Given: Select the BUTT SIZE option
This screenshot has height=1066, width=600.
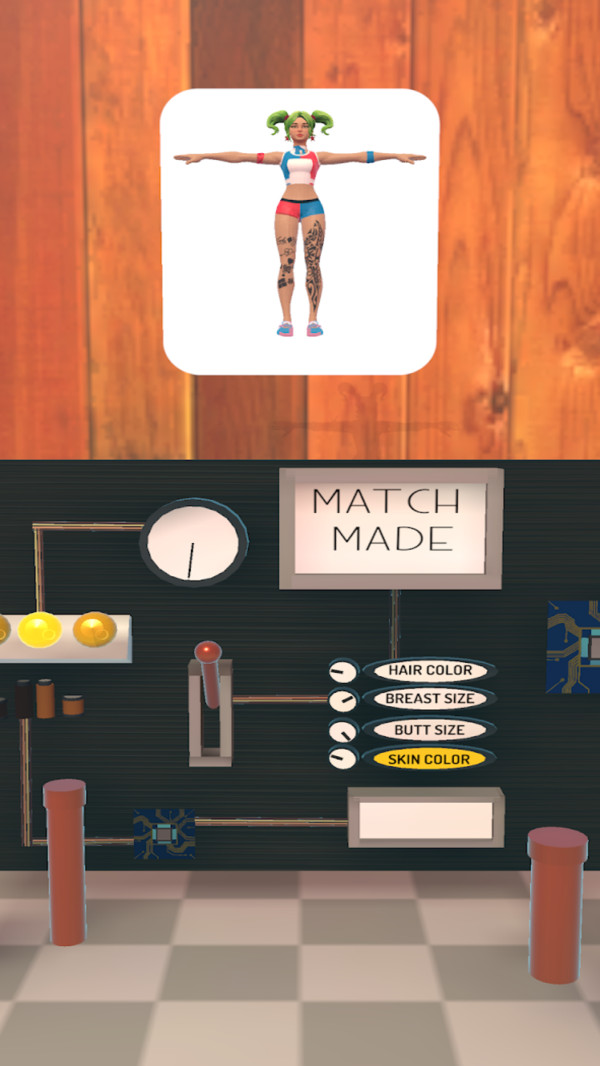Looking at the screenshot, I should tap(429, 730).
